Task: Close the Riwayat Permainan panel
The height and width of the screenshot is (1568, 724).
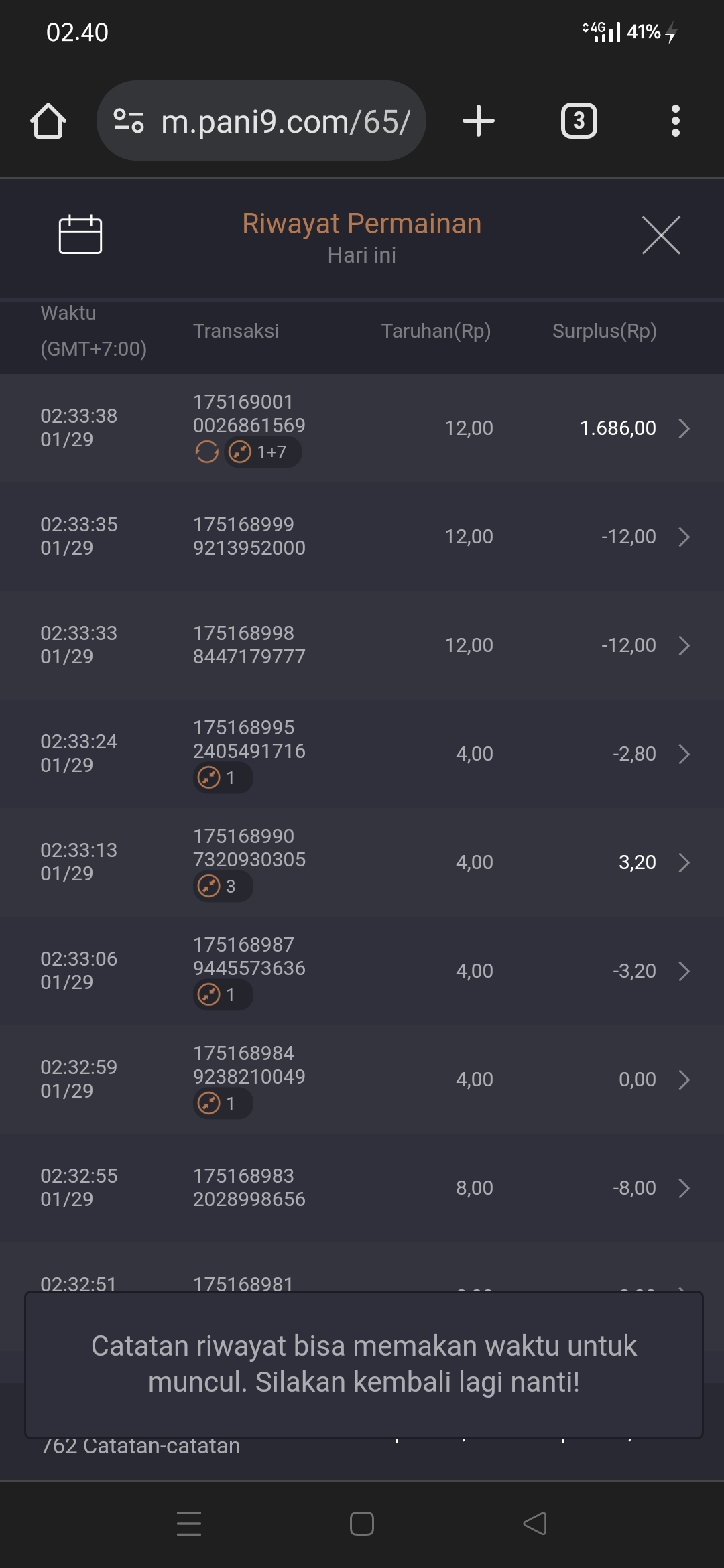Action: coord(661,235)
